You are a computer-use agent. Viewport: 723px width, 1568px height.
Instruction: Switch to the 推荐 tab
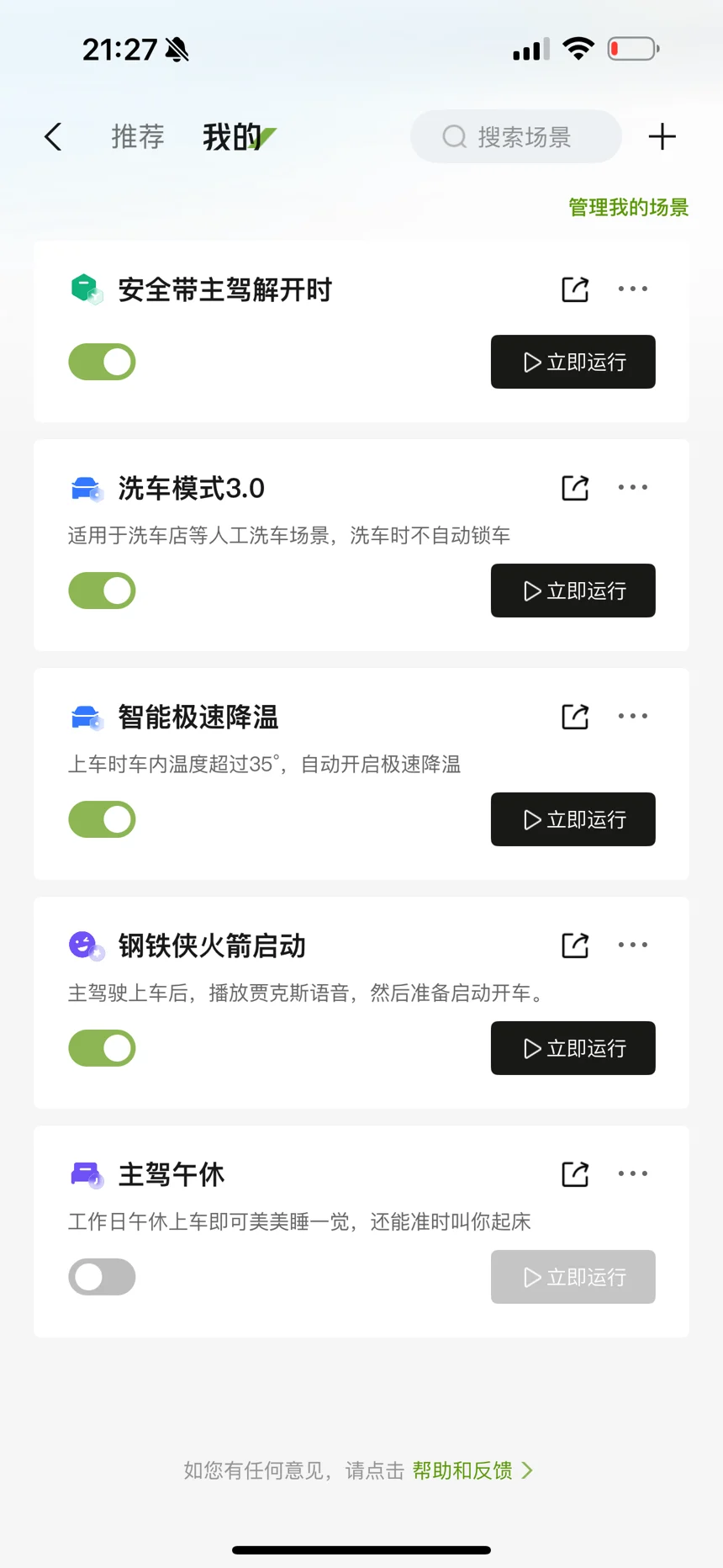(x=138, y=136)
